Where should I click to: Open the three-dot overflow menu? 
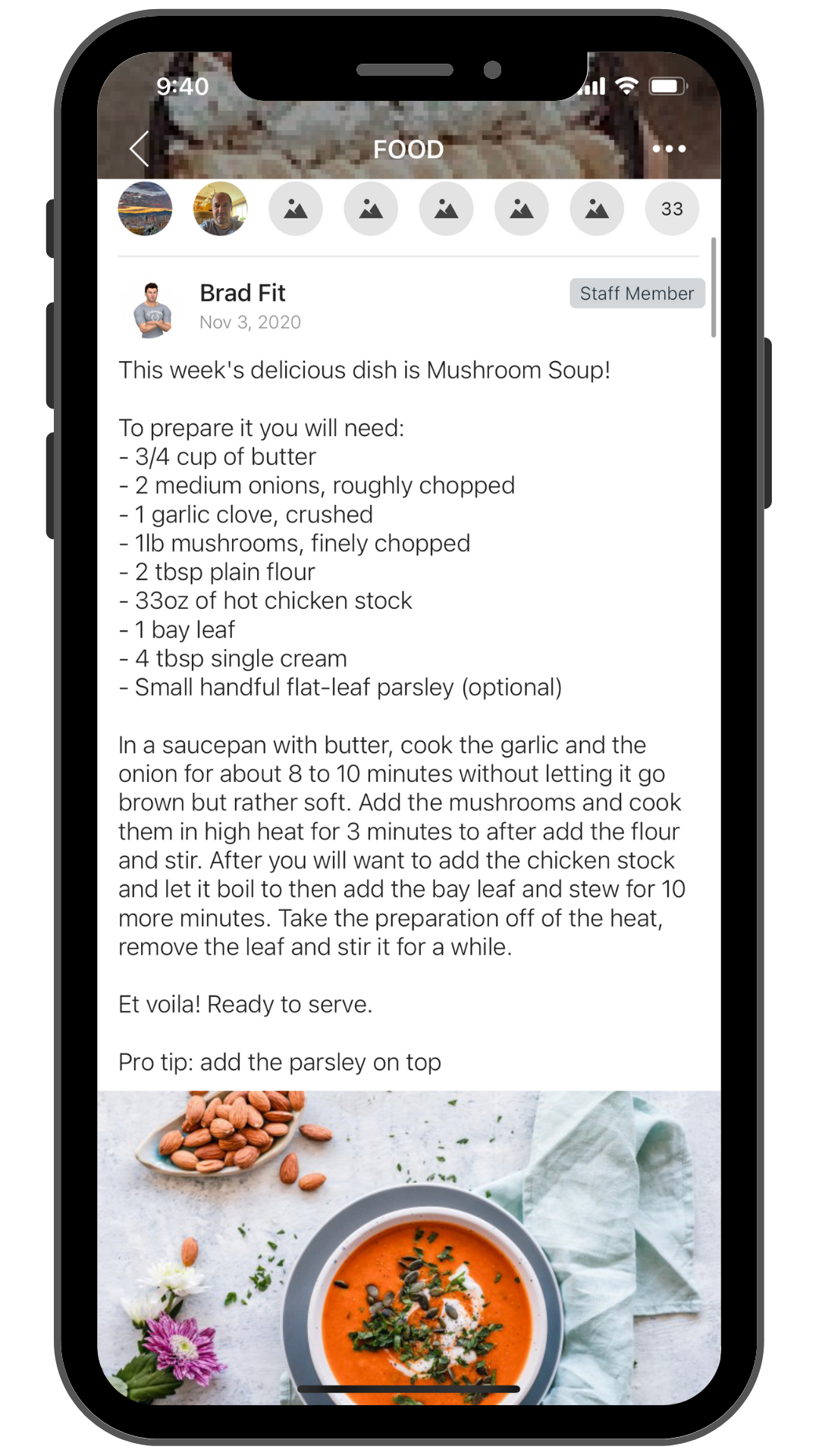(x=669, y=149)
